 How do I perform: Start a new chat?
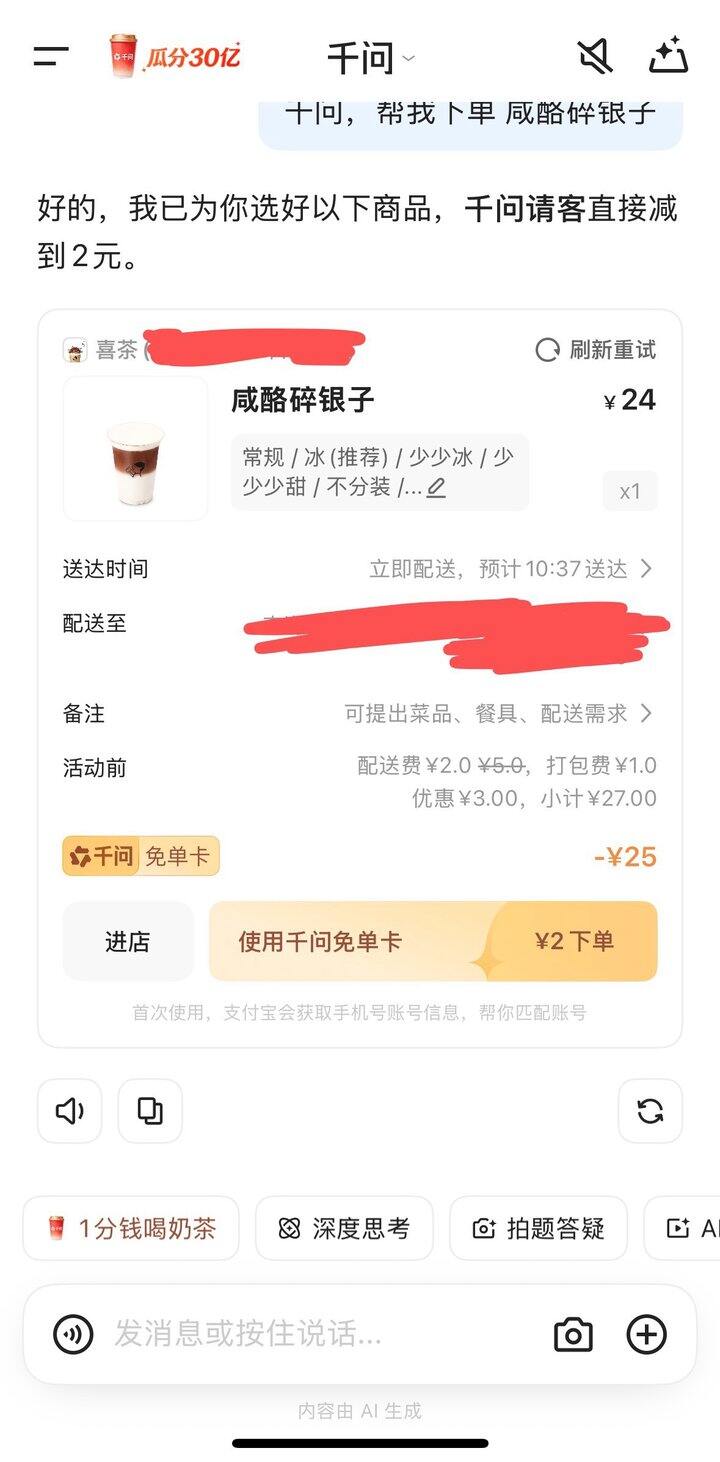point(668,57)
